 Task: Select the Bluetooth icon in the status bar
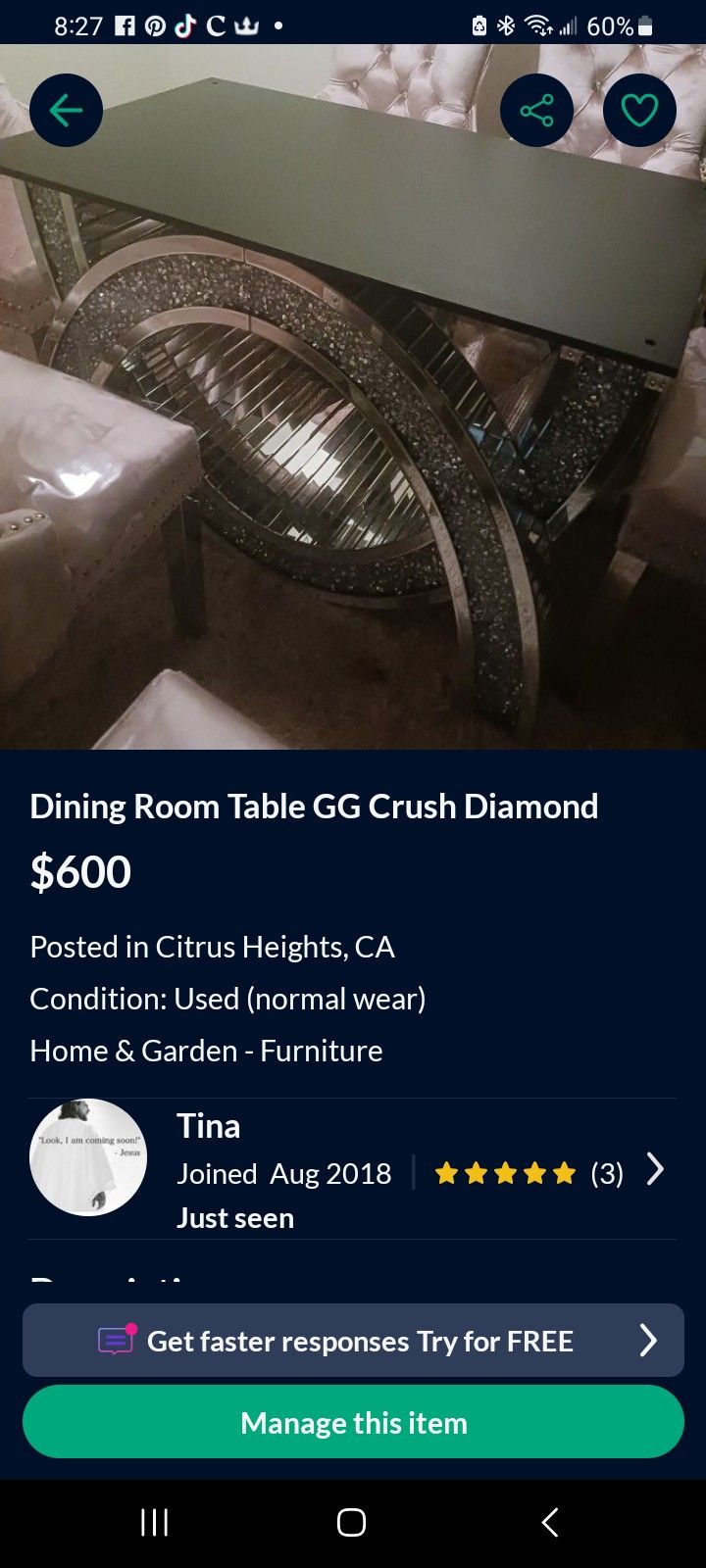(507, 25)
